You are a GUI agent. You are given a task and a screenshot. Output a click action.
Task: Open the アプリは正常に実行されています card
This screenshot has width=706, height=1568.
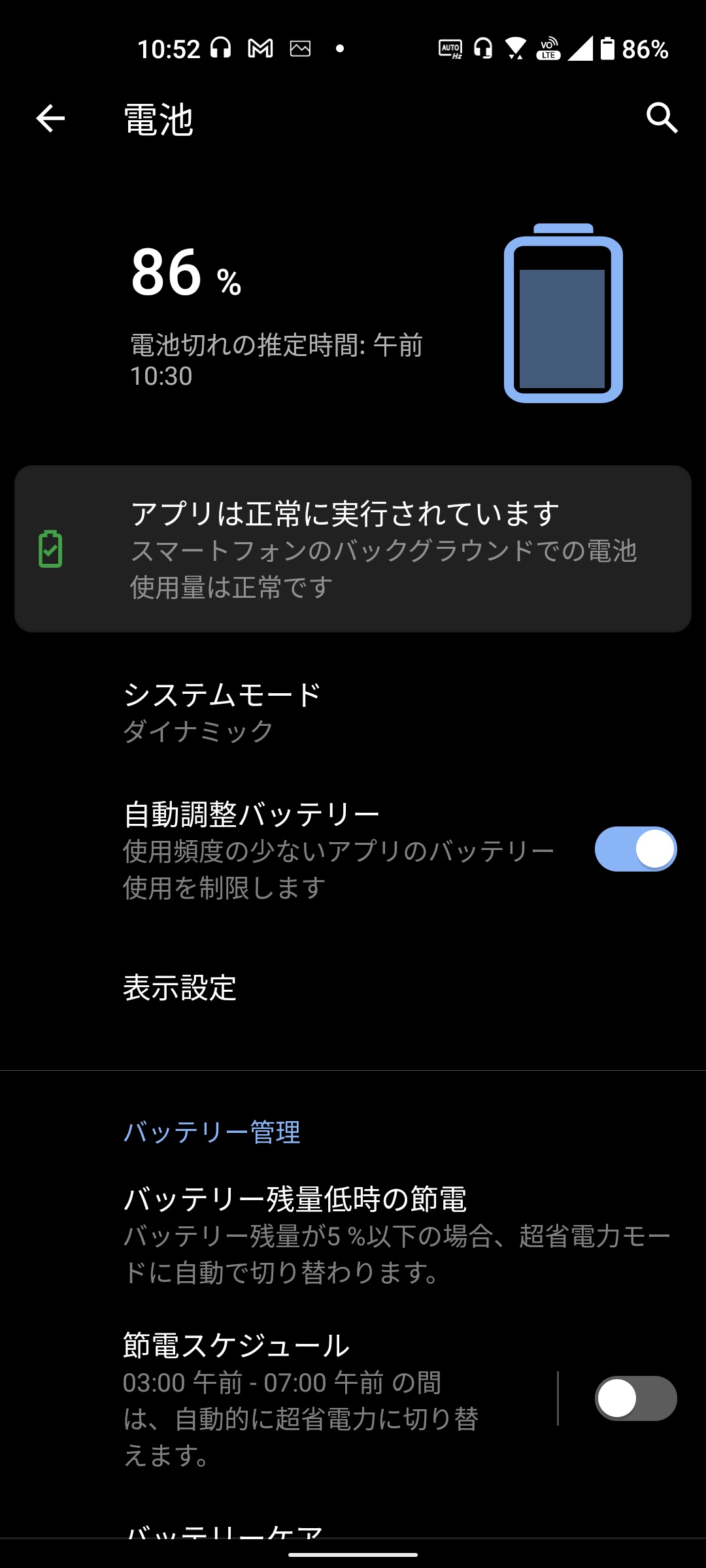click(353, 549)
